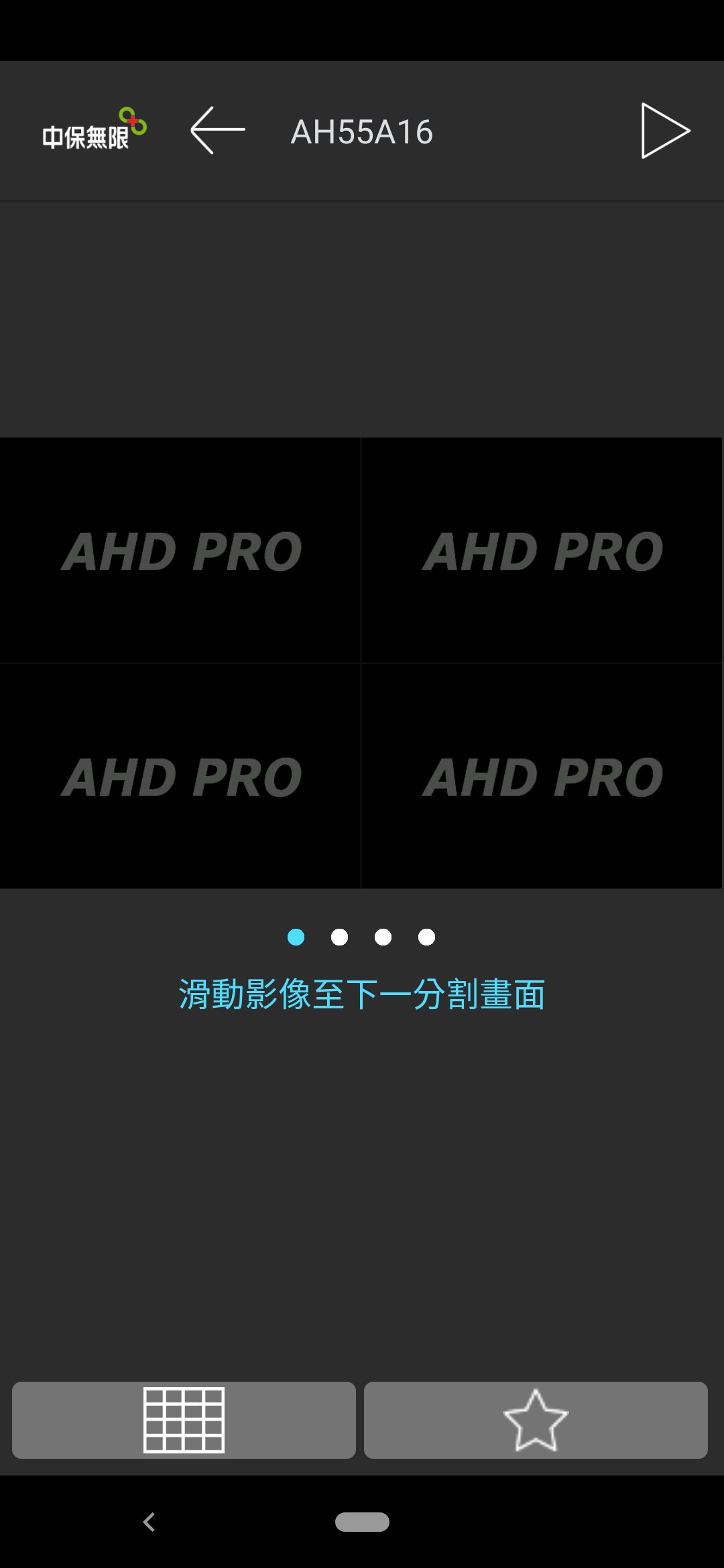The width and height of the screenshot is (724, 1568).
Task: Tap the system back navigation button
Action: [x=149, y=1522]
